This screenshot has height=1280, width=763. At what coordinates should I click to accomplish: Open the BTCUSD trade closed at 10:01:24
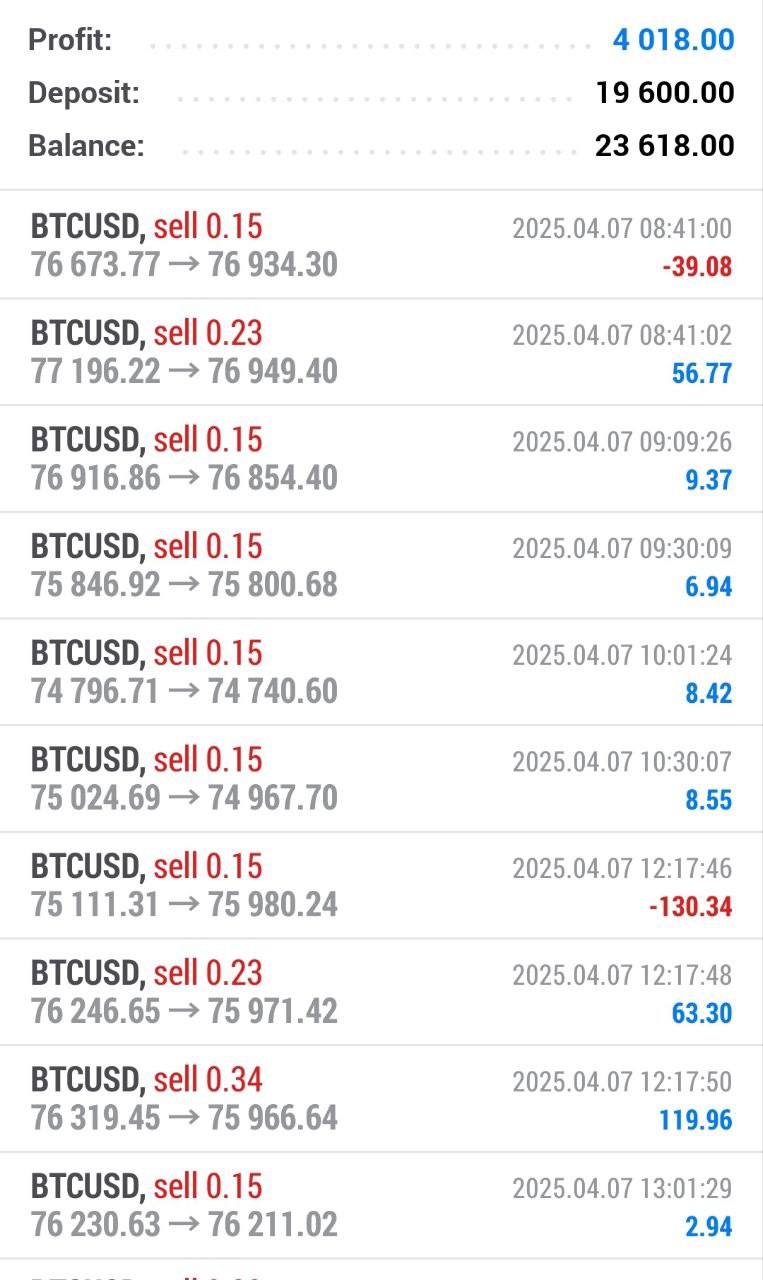click(x=381, y=672)
